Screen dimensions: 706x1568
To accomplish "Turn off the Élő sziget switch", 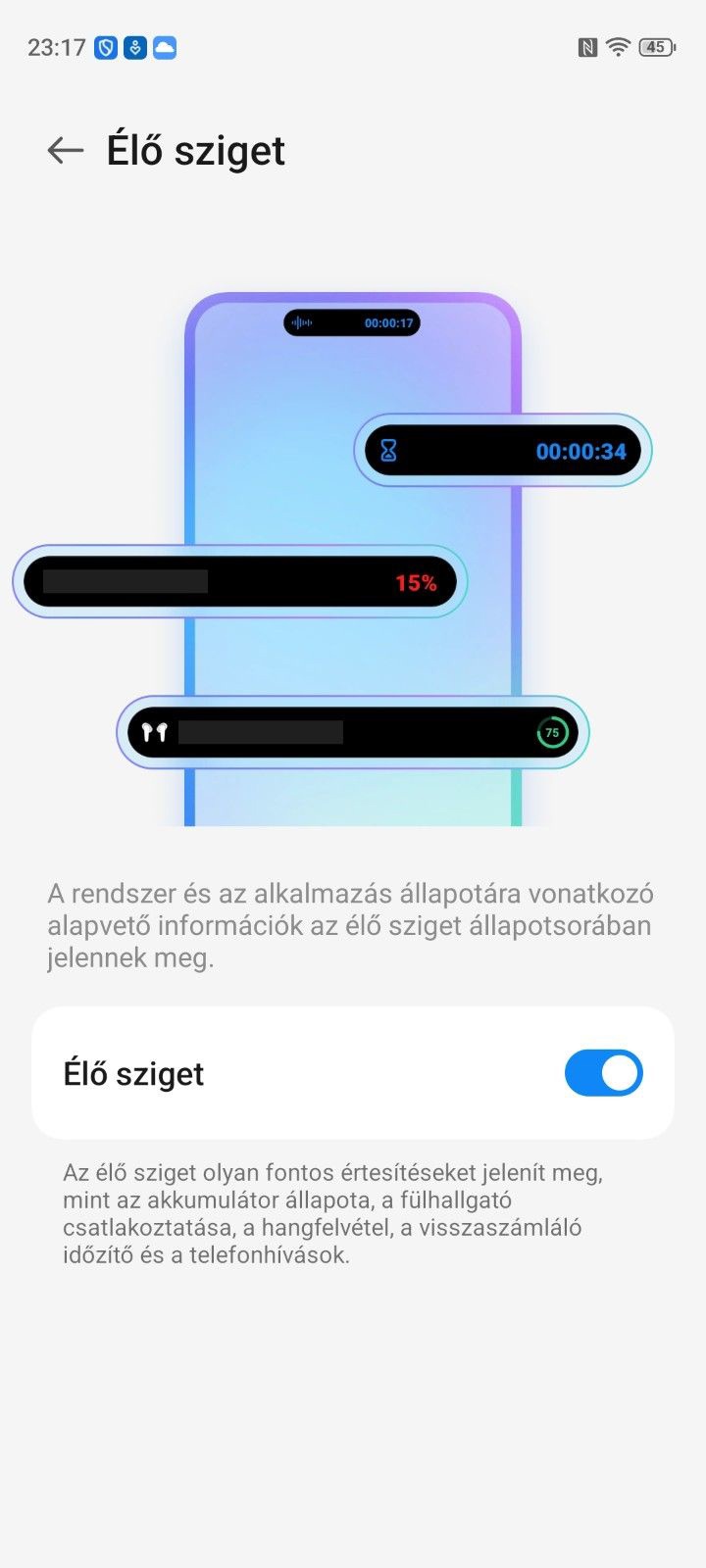I will 603,1073.
